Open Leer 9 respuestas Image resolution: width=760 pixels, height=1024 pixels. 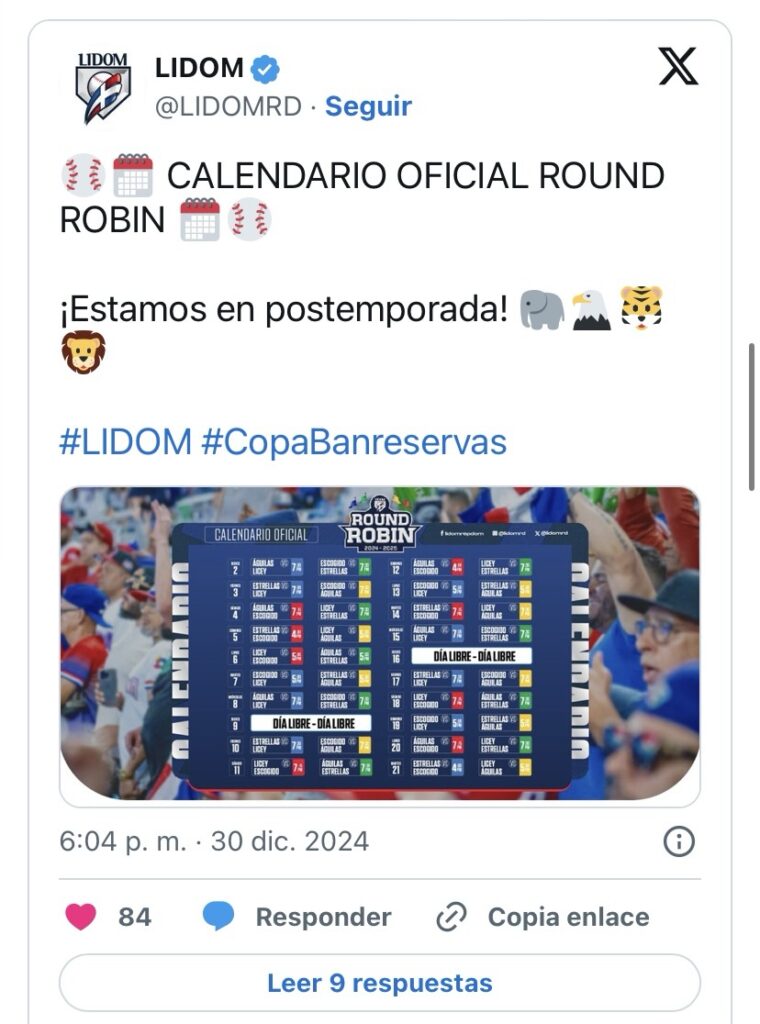tap(380, 983)
